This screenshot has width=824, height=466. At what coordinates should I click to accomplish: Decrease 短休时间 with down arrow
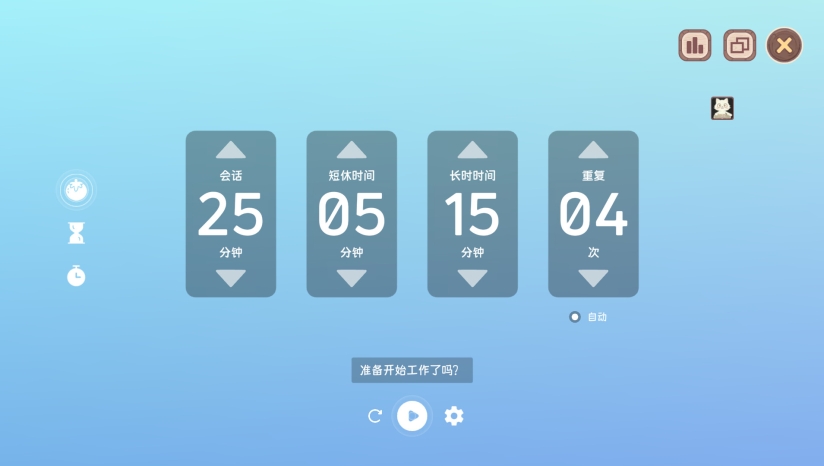(x=352, y=278)
